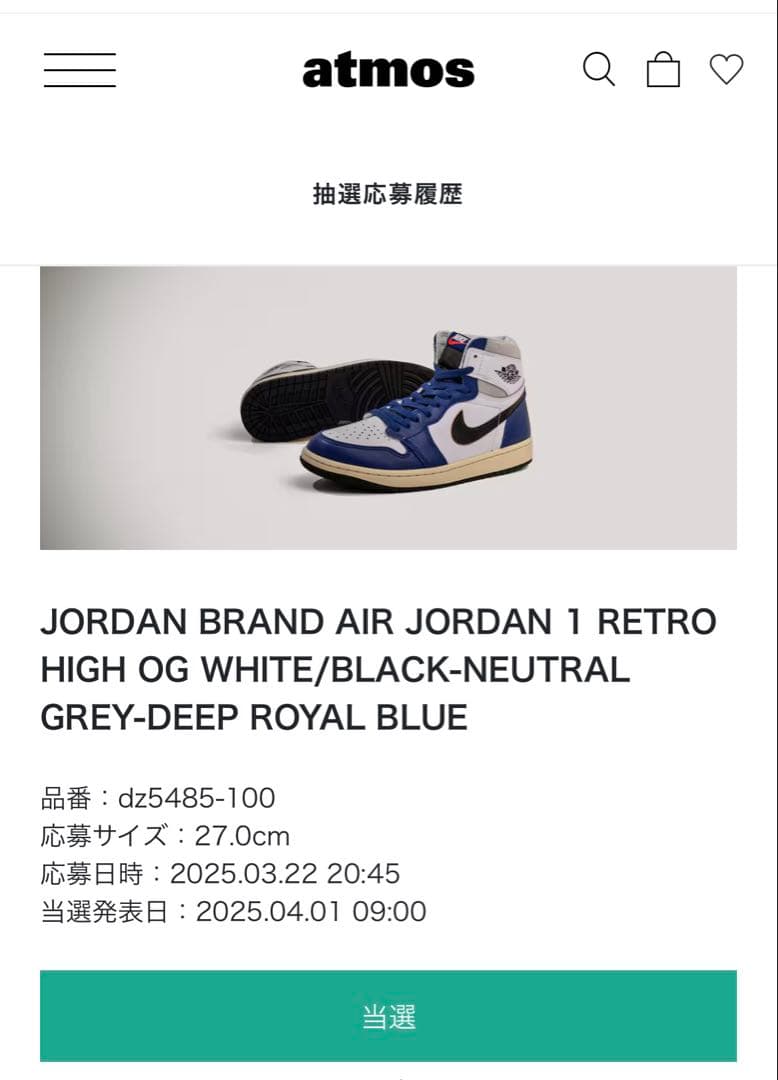Click the Air Jordan sneaker product photo

389,407
